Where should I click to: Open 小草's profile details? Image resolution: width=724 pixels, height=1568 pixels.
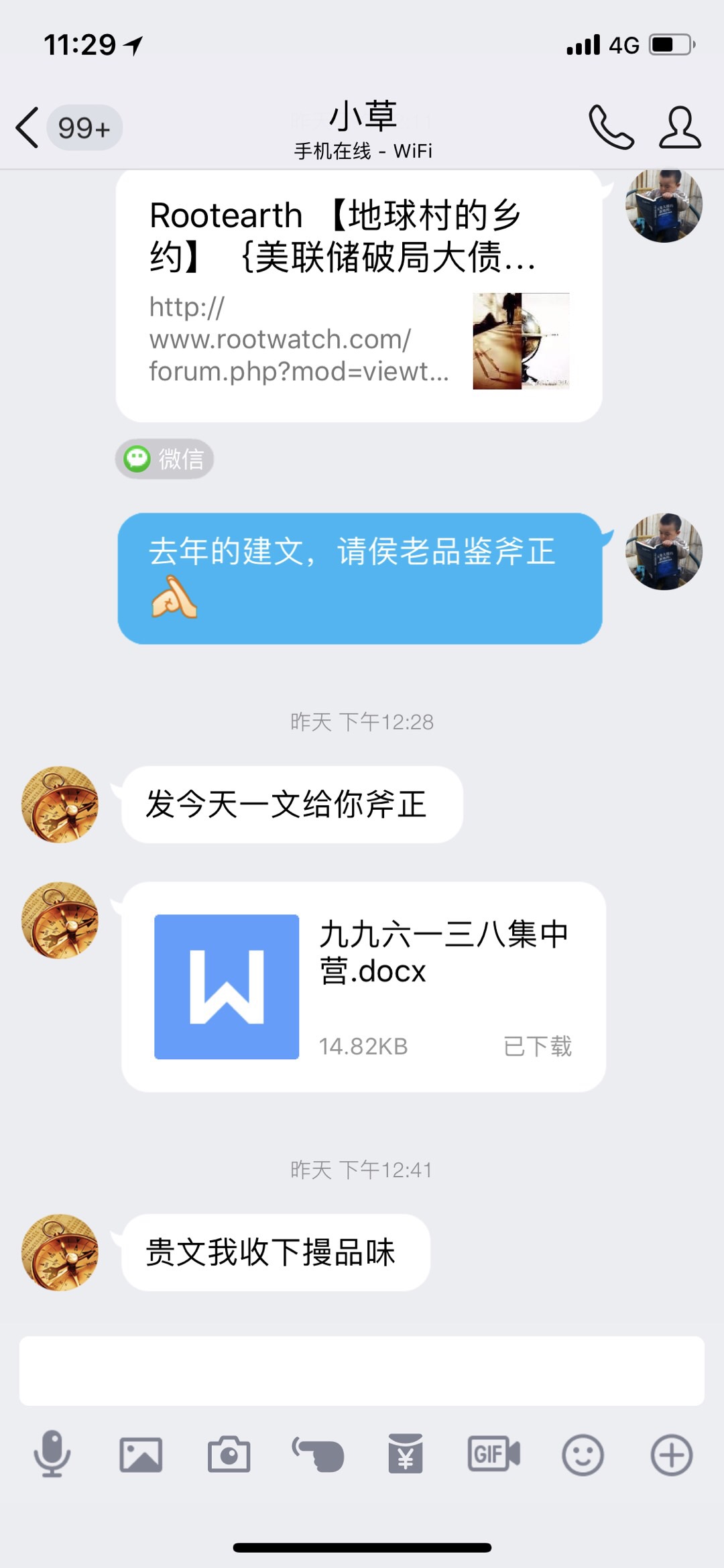(x=680, y=127)
